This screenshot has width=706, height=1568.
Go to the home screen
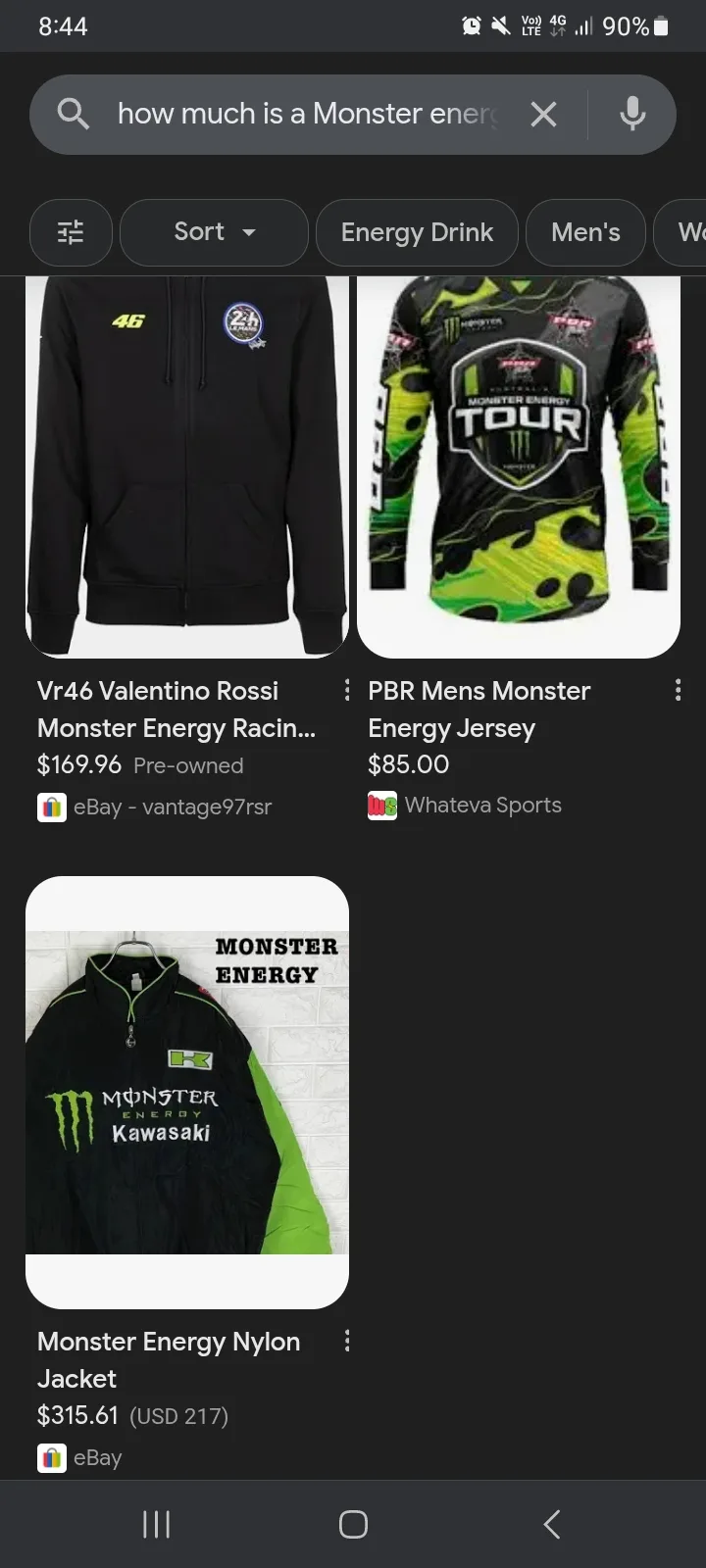tap(353, 1524)
